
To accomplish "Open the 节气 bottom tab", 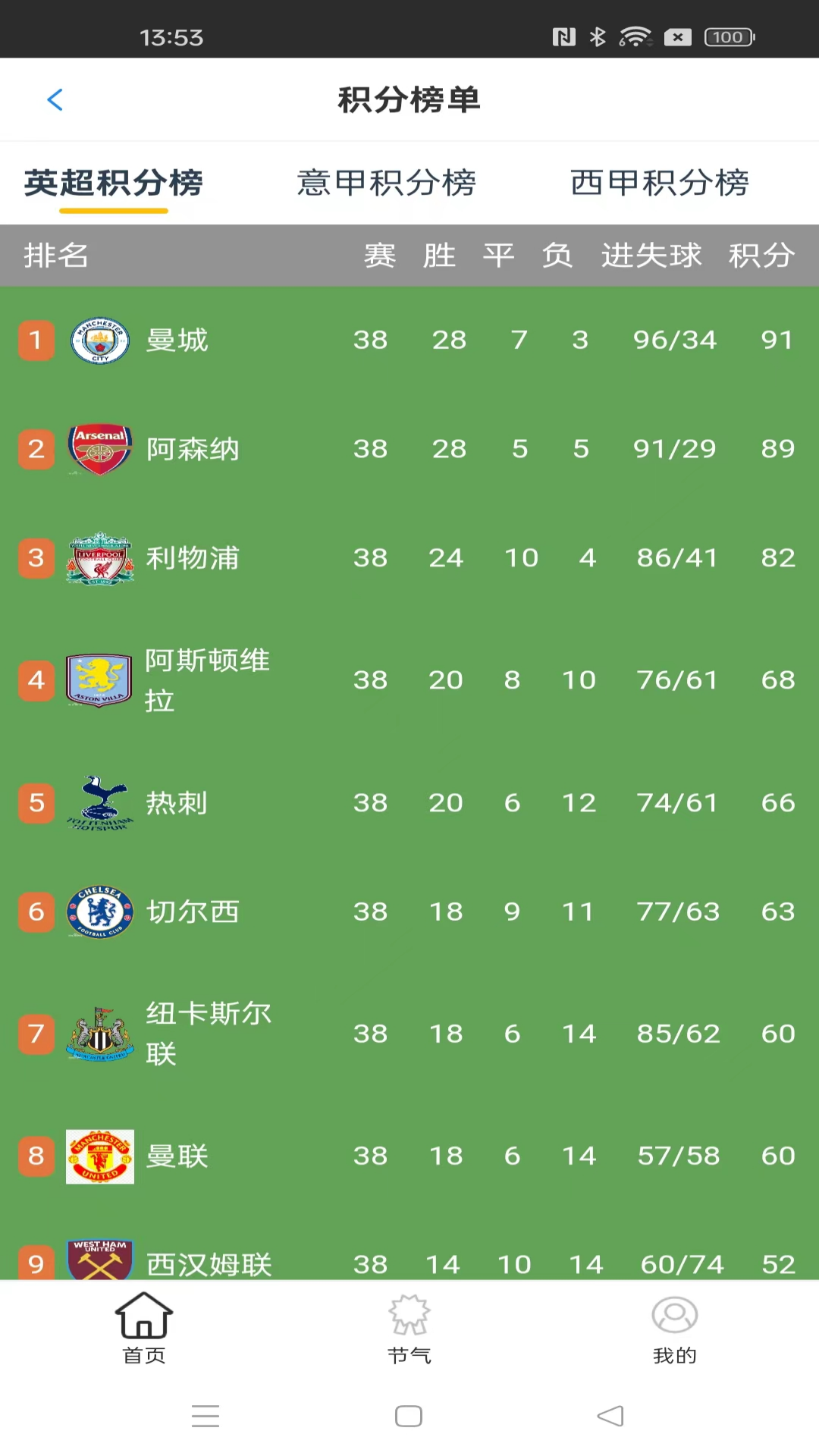I will pos(409,1328).
